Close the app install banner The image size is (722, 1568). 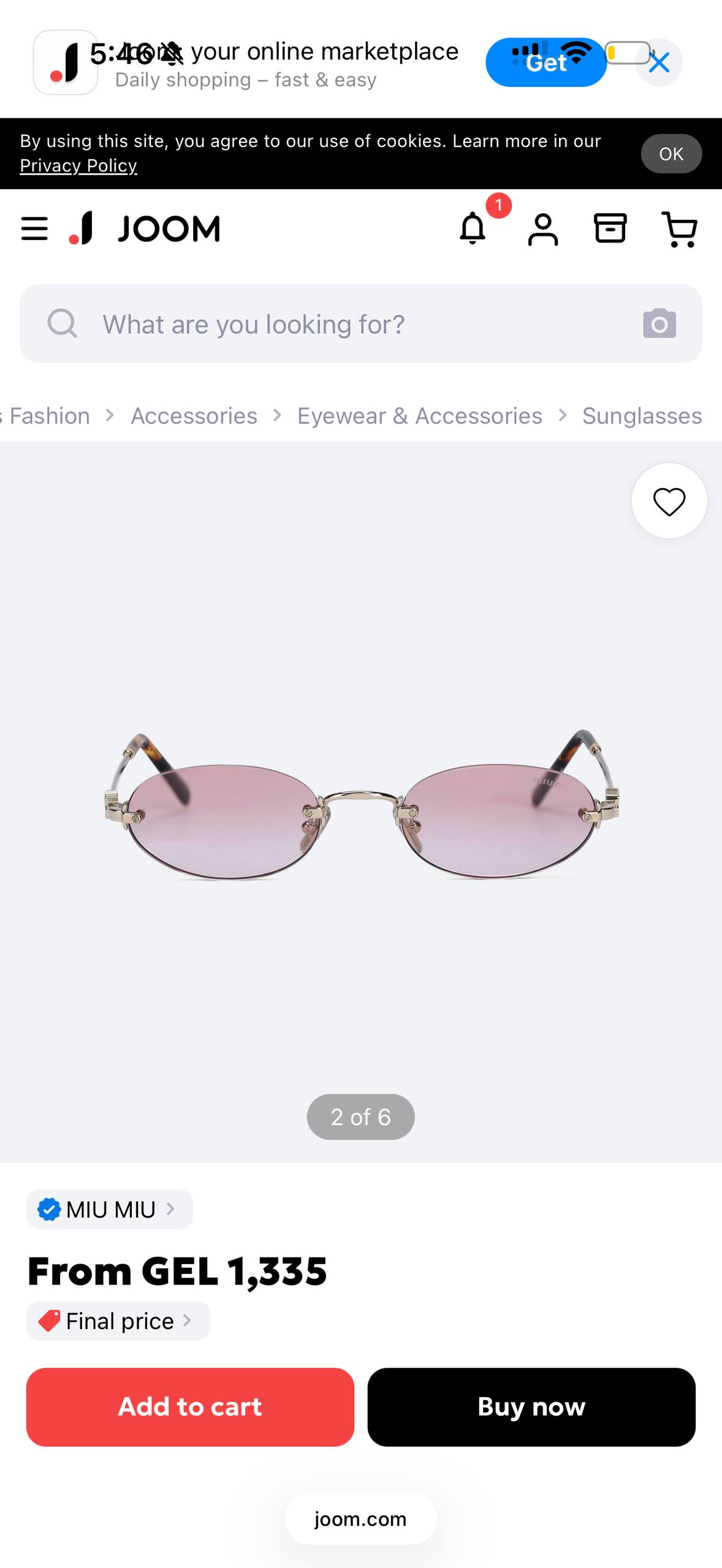659,62
